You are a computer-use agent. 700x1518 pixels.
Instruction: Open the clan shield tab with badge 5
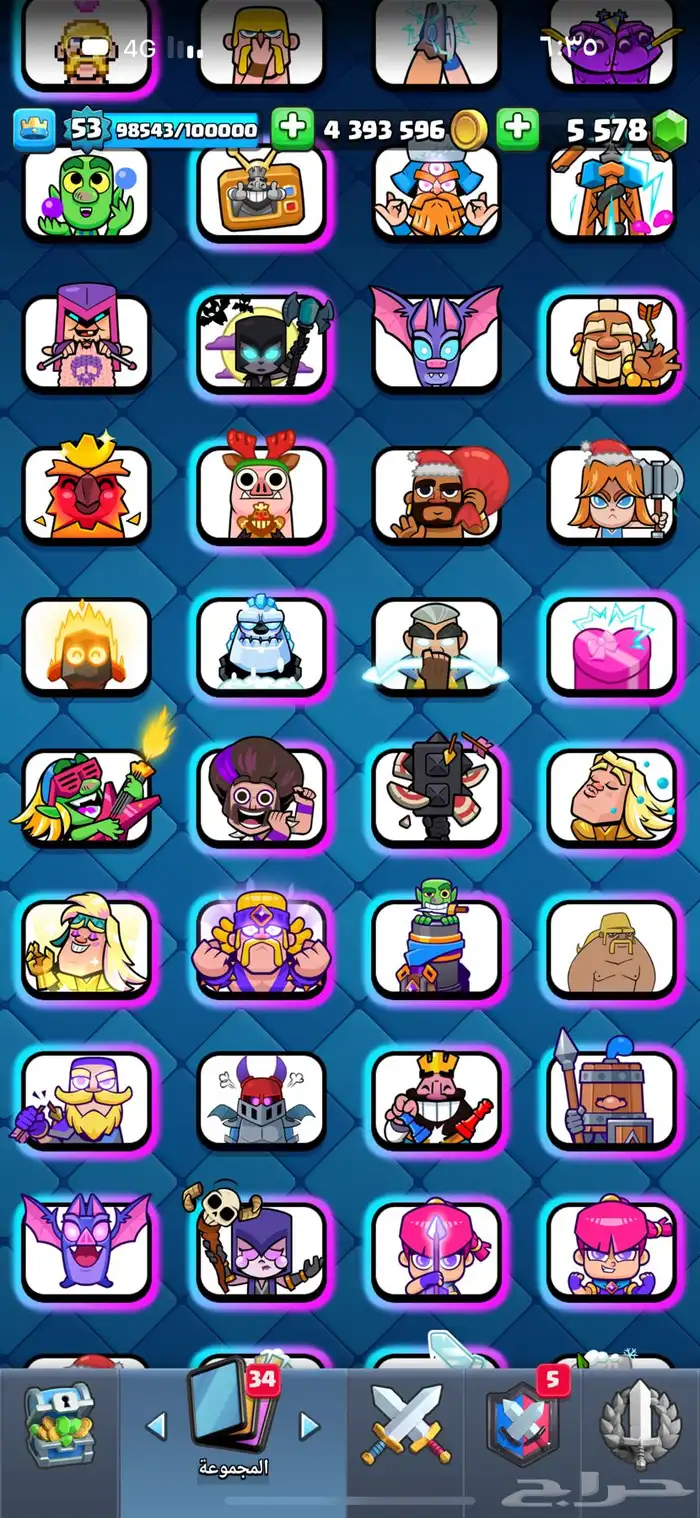522,1424
